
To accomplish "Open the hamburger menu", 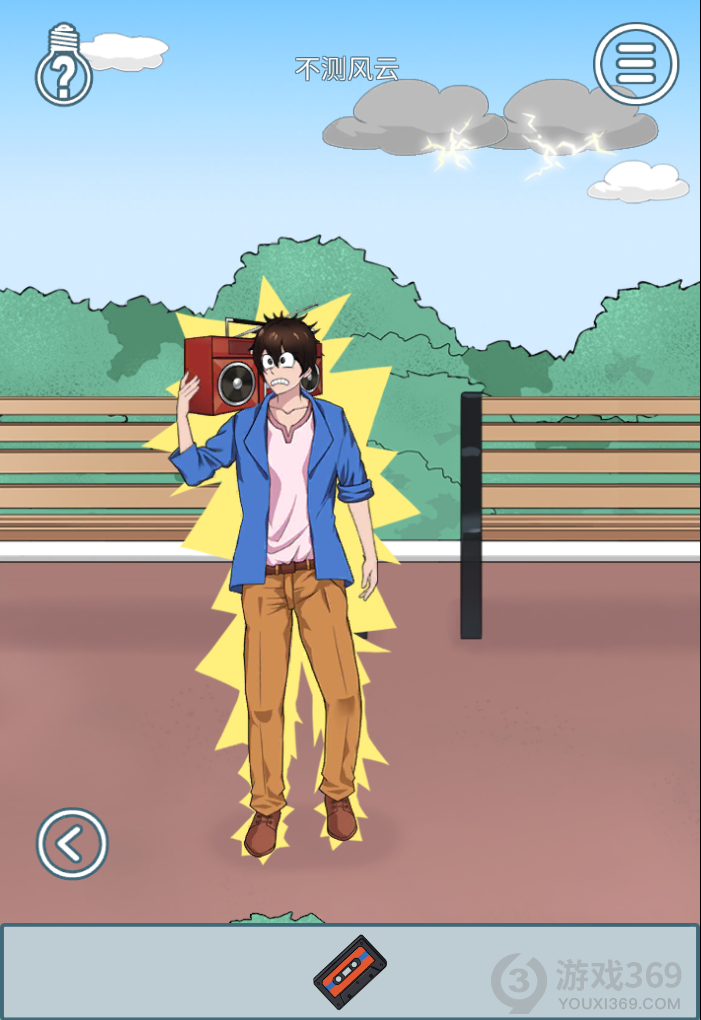I will click(x=636, y=63).
